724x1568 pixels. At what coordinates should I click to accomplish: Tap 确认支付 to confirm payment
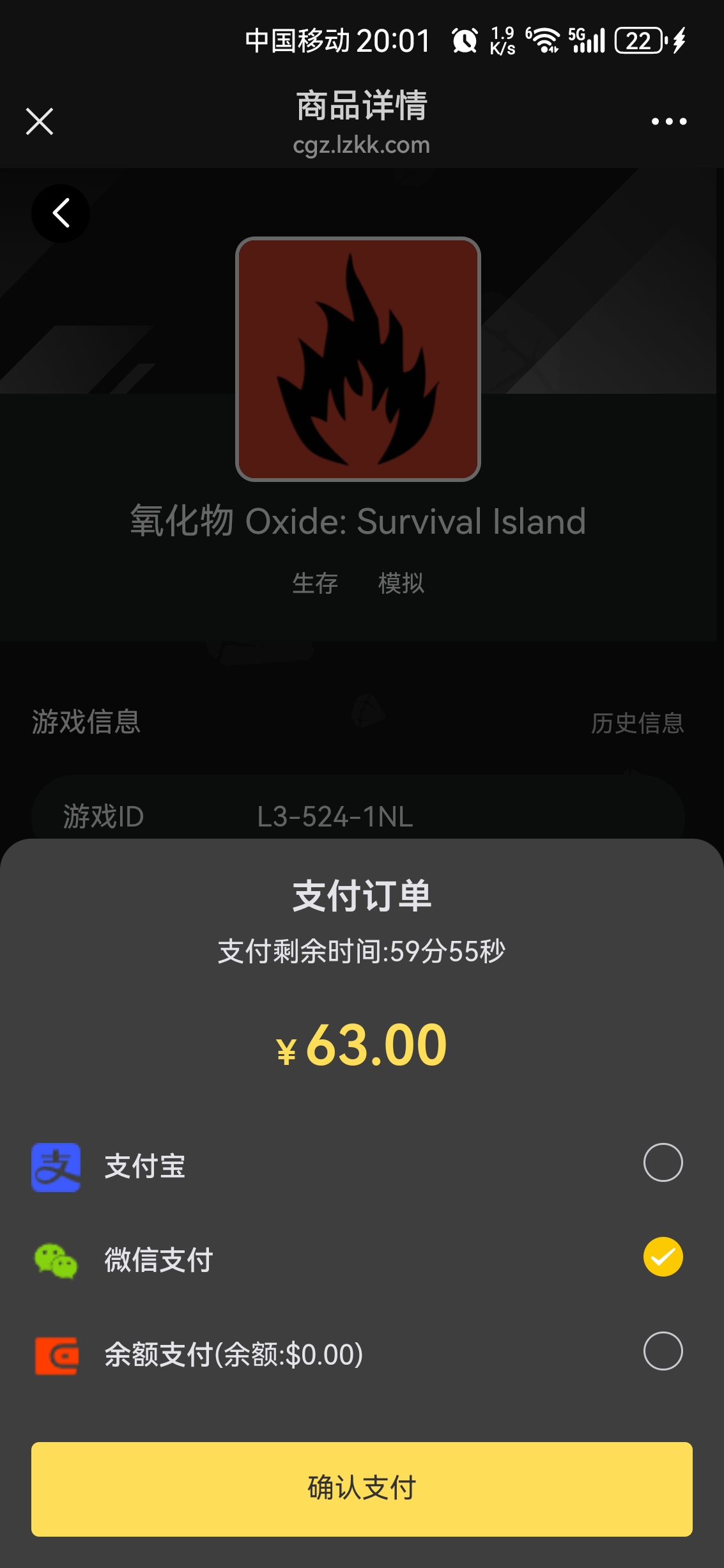pyautogui.click(x=362, y=1489)
